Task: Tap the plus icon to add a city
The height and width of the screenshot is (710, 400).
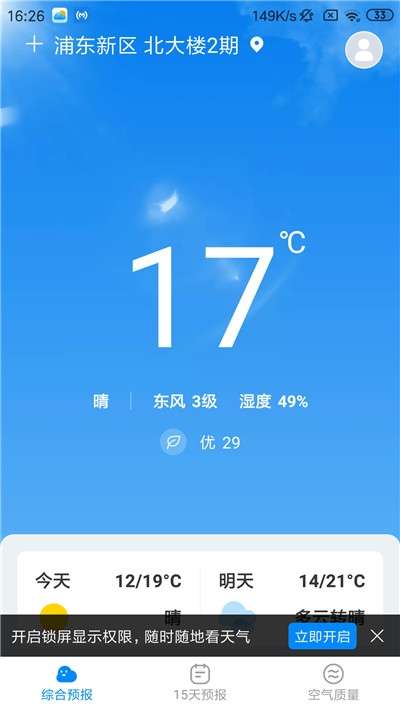Action: [x=34, y=45]
